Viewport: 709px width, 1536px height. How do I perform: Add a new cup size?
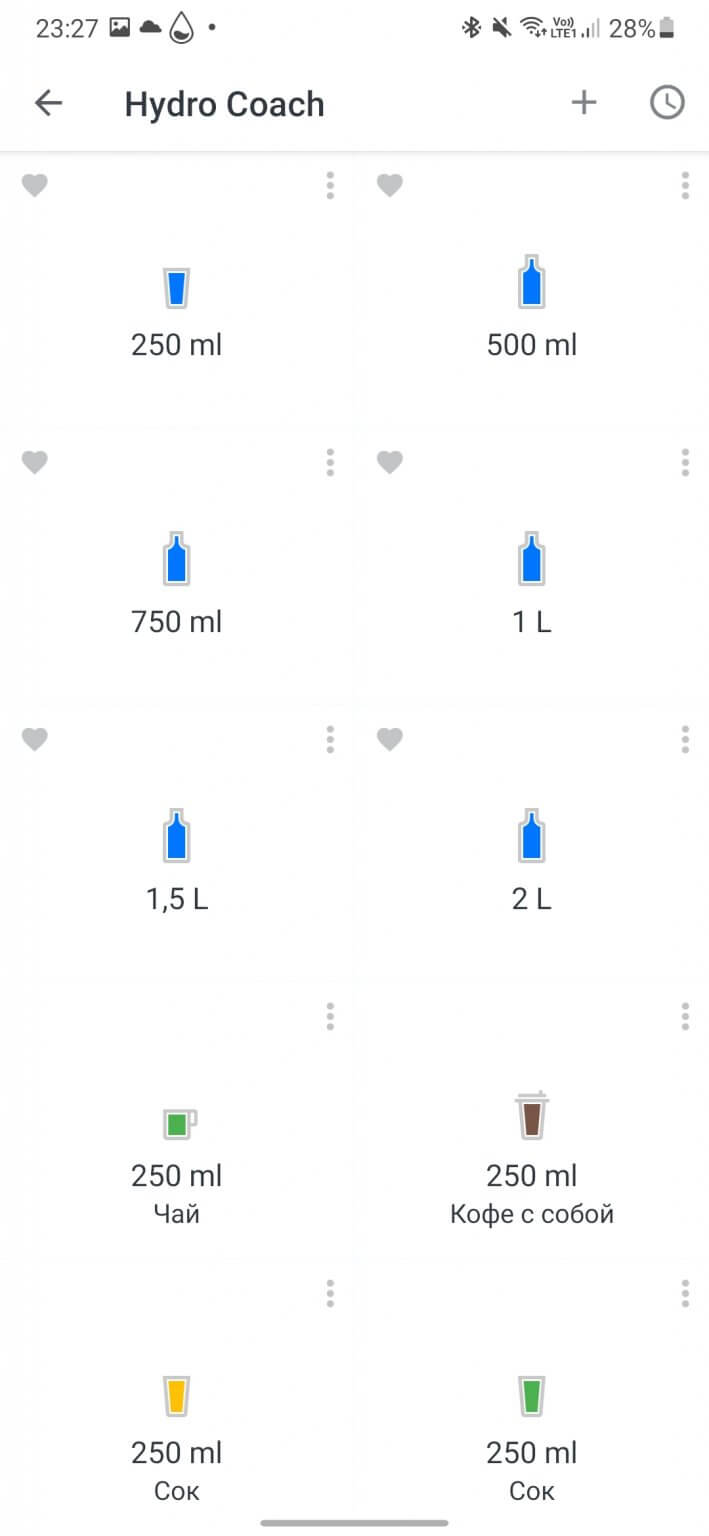583,102
